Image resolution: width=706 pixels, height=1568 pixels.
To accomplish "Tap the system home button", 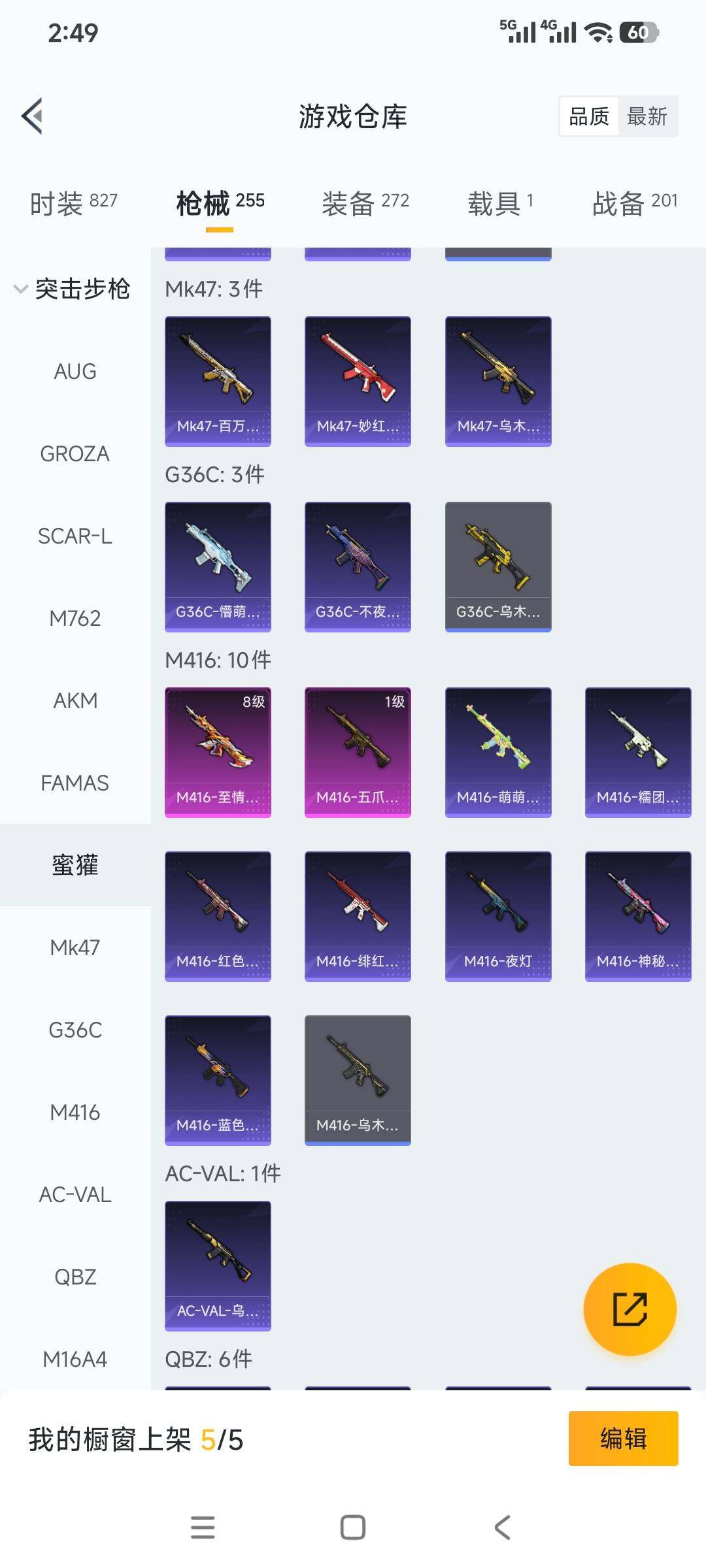I will pos(353,1527).
